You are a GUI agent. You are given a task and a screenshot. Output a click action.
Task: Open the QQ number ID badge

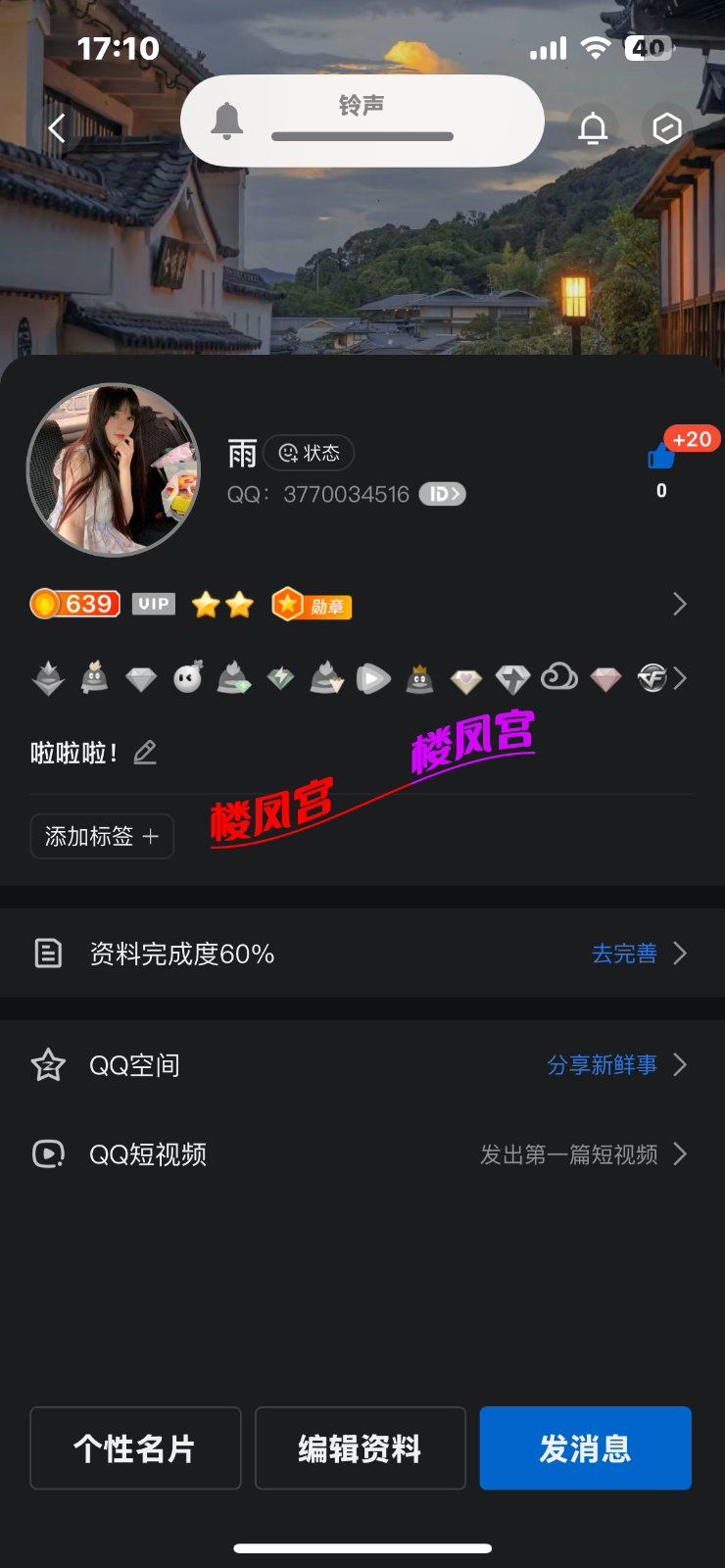click(x=443, y=494)
